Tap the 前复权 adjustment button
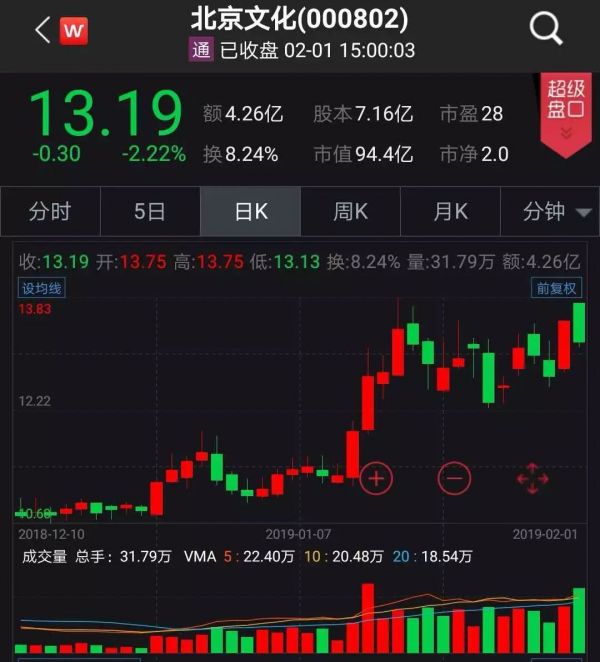Image resolution: width=600 pixels, height=662 pixels. pyautogui.click(x=555, y=288)
